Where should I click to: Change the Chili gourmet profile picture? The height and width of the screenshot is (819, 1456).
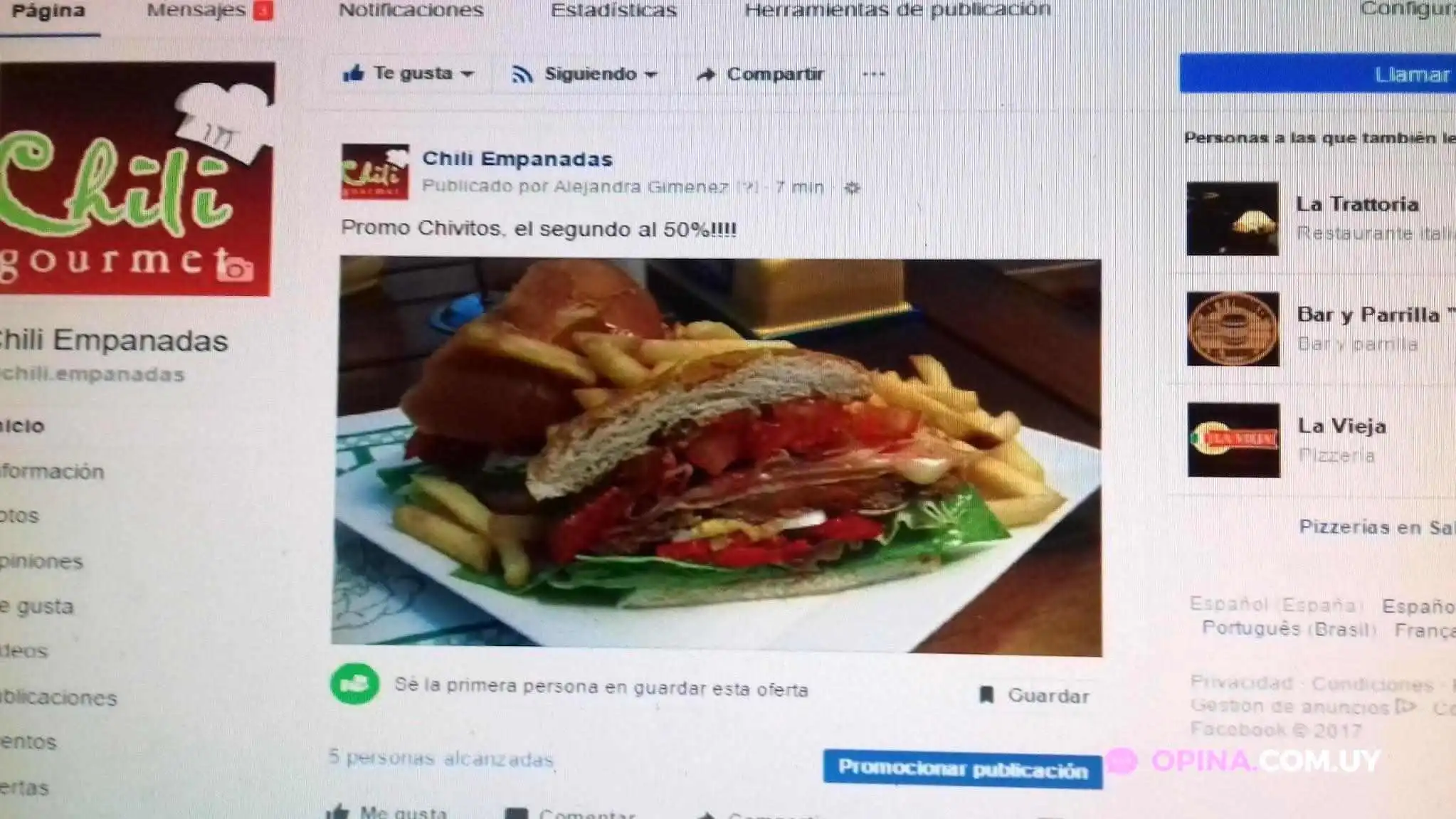click(x=236, y=268)
